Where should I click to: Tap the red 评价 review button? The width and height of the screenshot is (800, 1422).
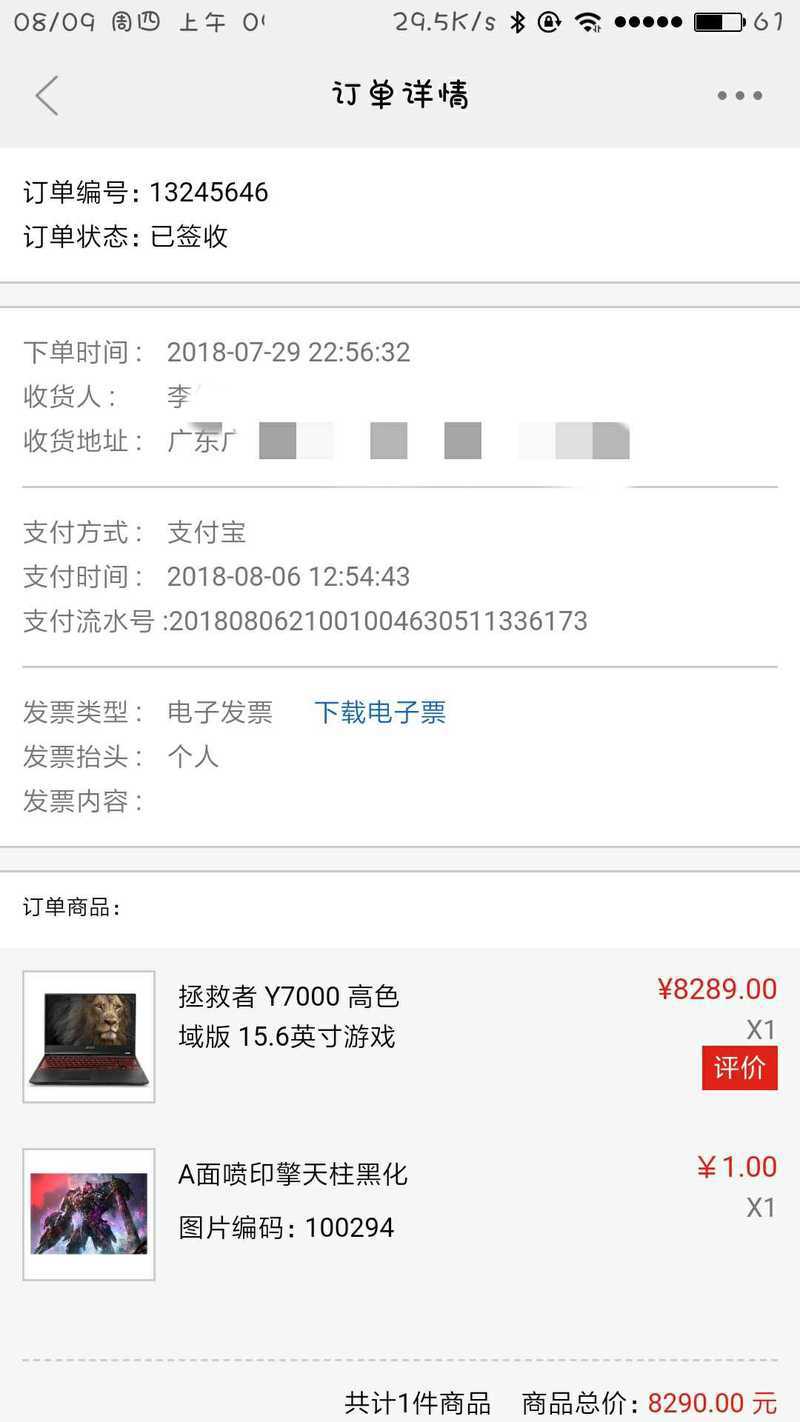[x=739, y=1068]
